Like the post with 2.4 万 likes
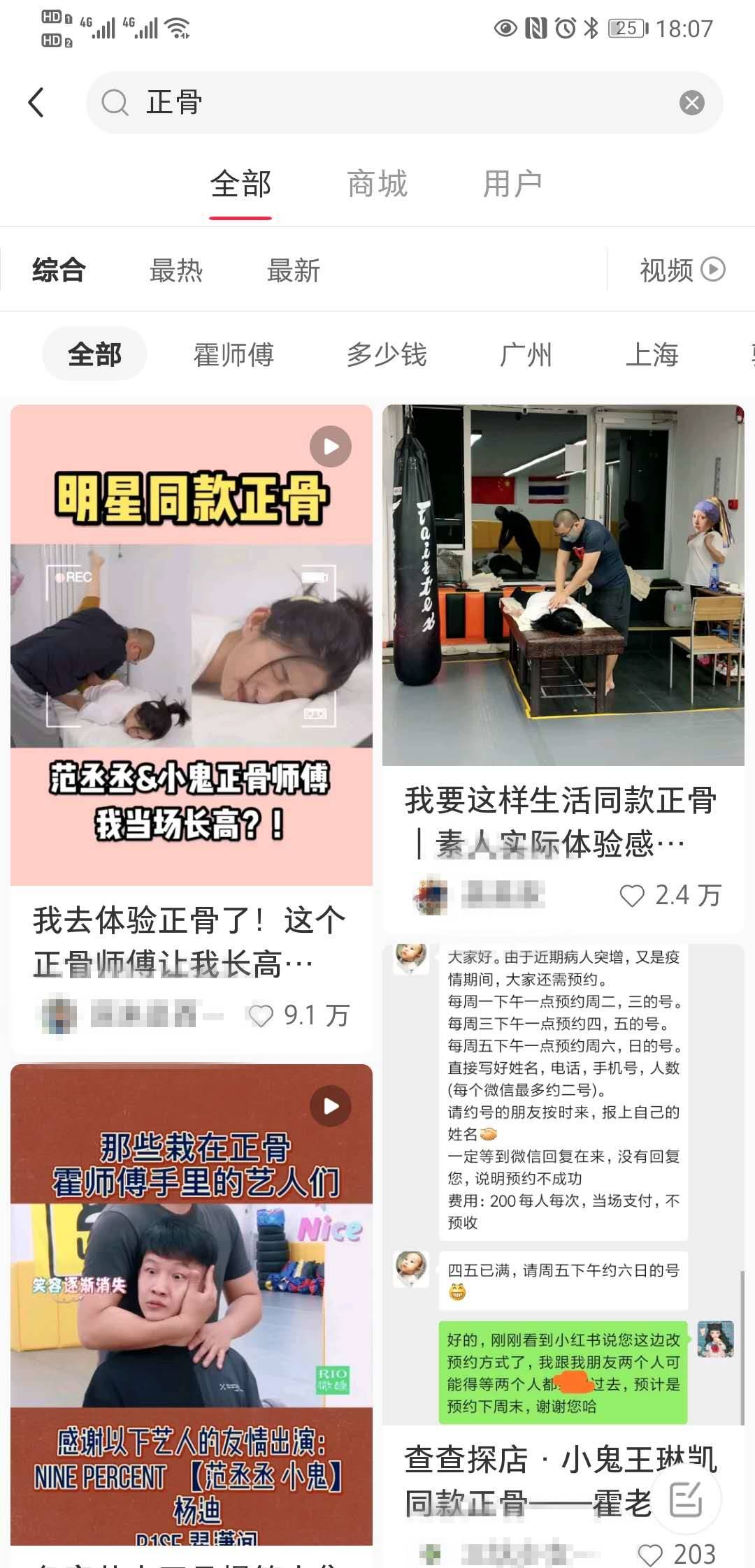The image size is (755, 1568). [632, 895]
